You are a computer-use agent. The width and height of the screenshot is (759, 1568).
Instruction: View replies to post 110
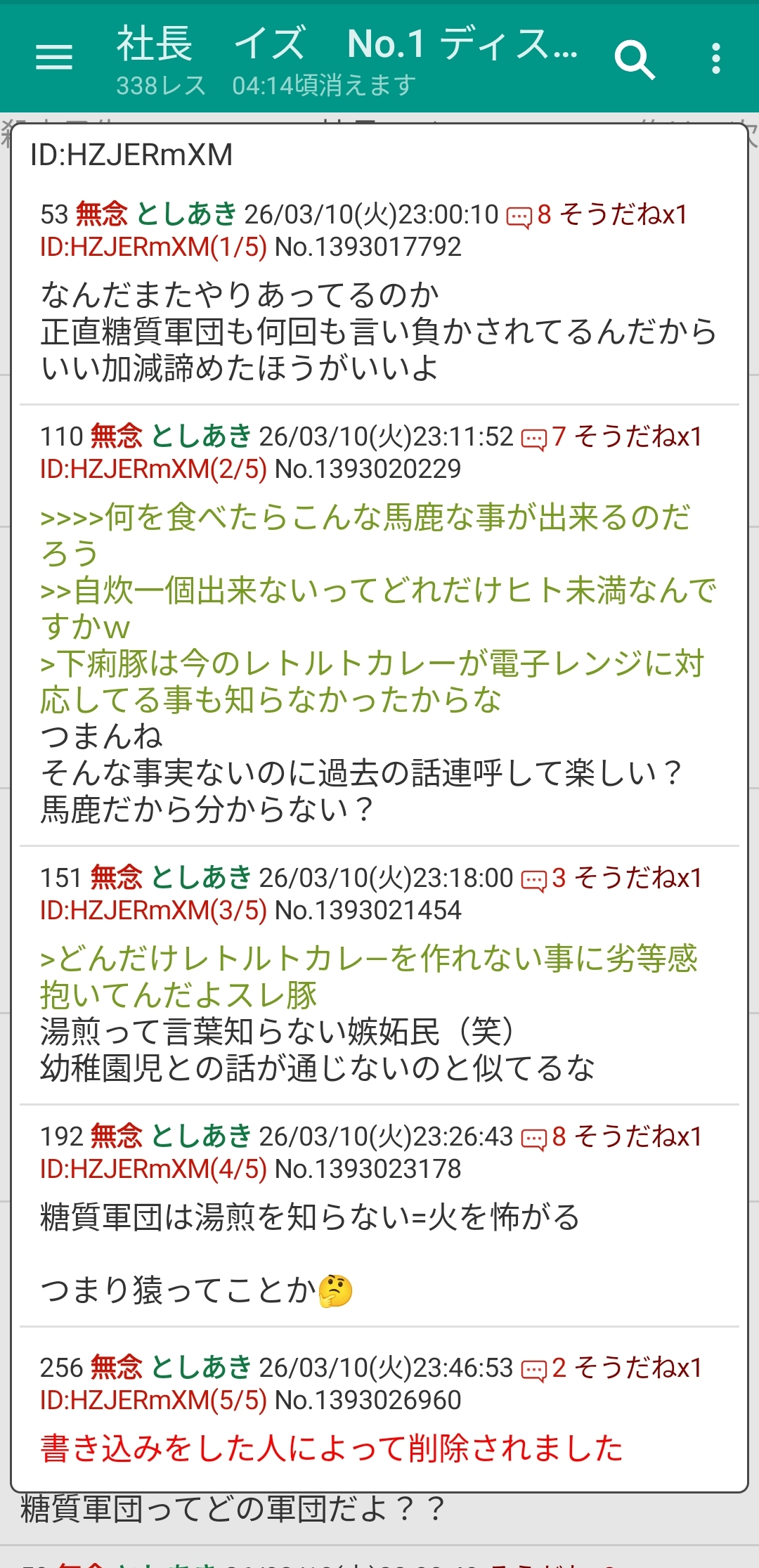pos(543,437)
